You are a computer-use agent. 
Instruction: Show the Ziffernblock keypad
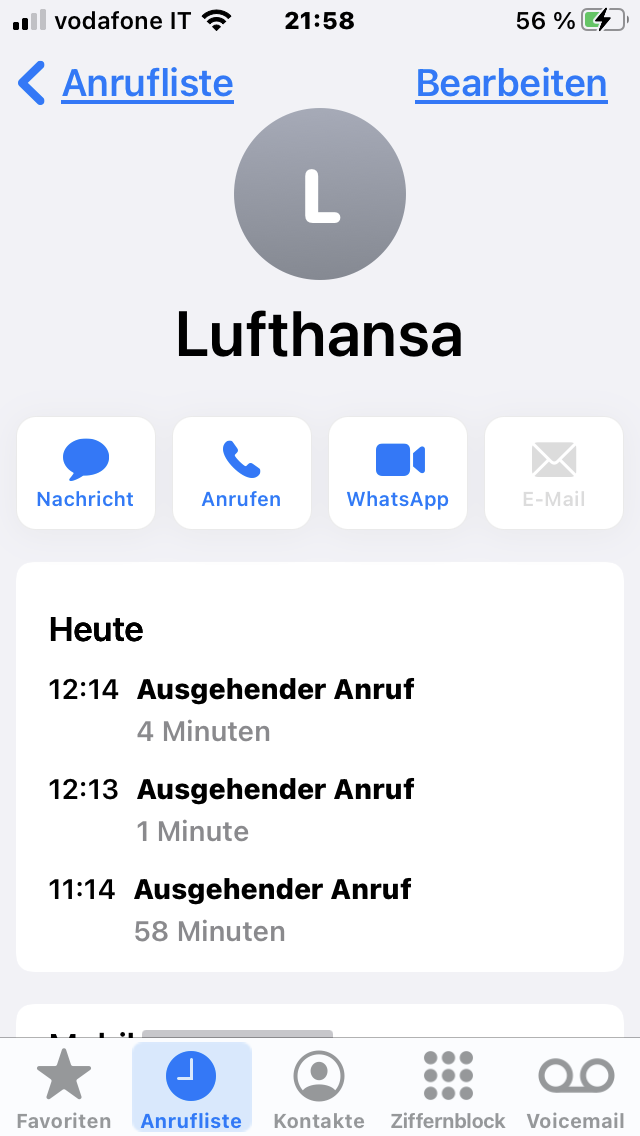pyautogui.click(x=447, y=1088)
